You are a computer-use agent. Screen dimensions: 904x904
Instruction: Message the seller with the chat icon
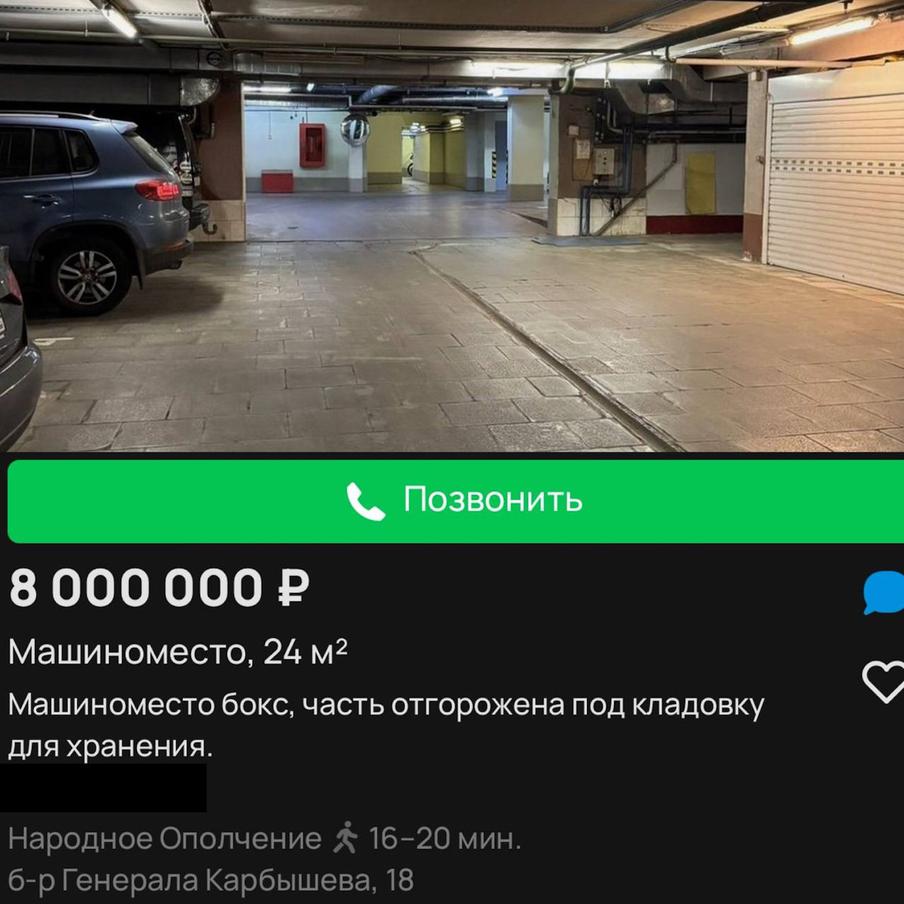pos(885,593)
